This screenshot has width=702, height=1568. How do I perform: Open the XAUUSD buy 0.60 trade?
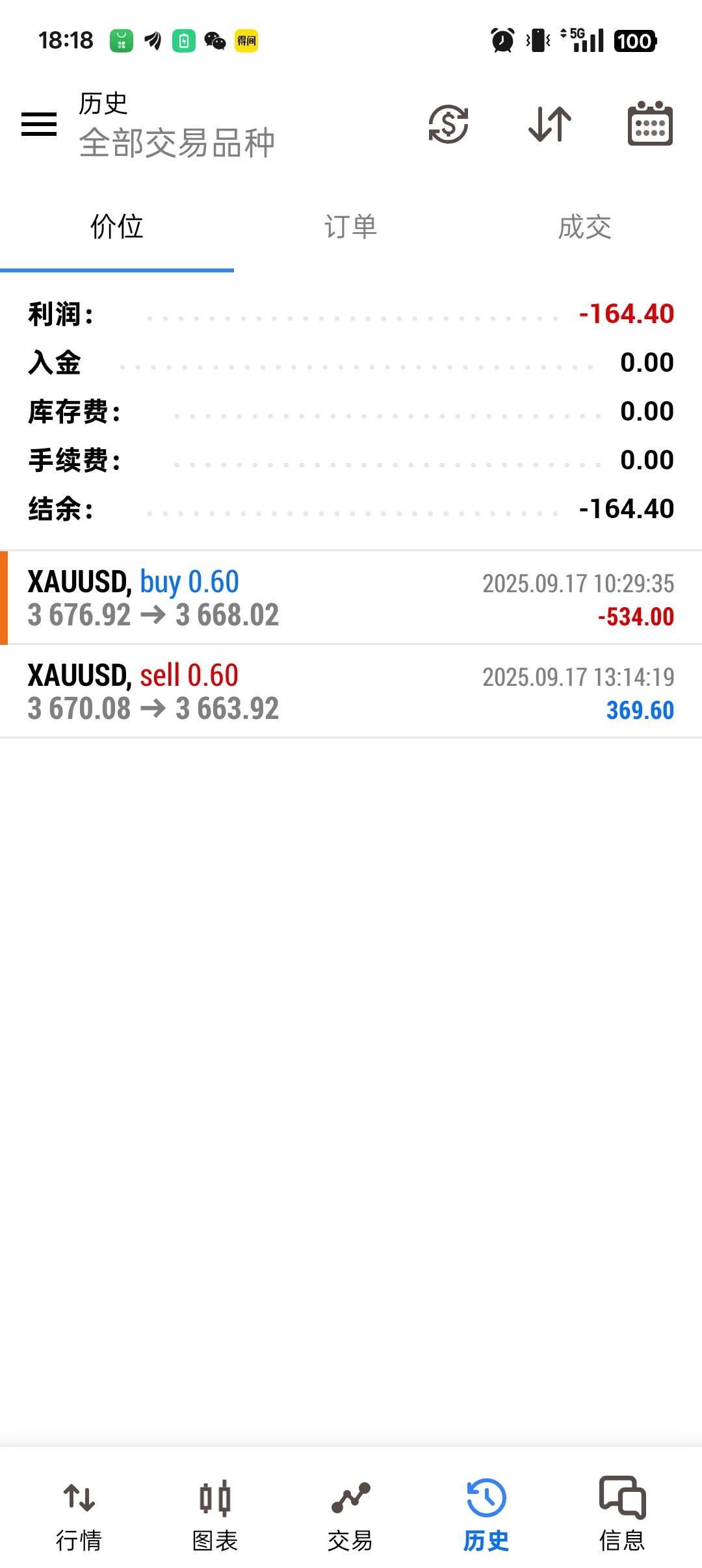(x=351, y=597)
